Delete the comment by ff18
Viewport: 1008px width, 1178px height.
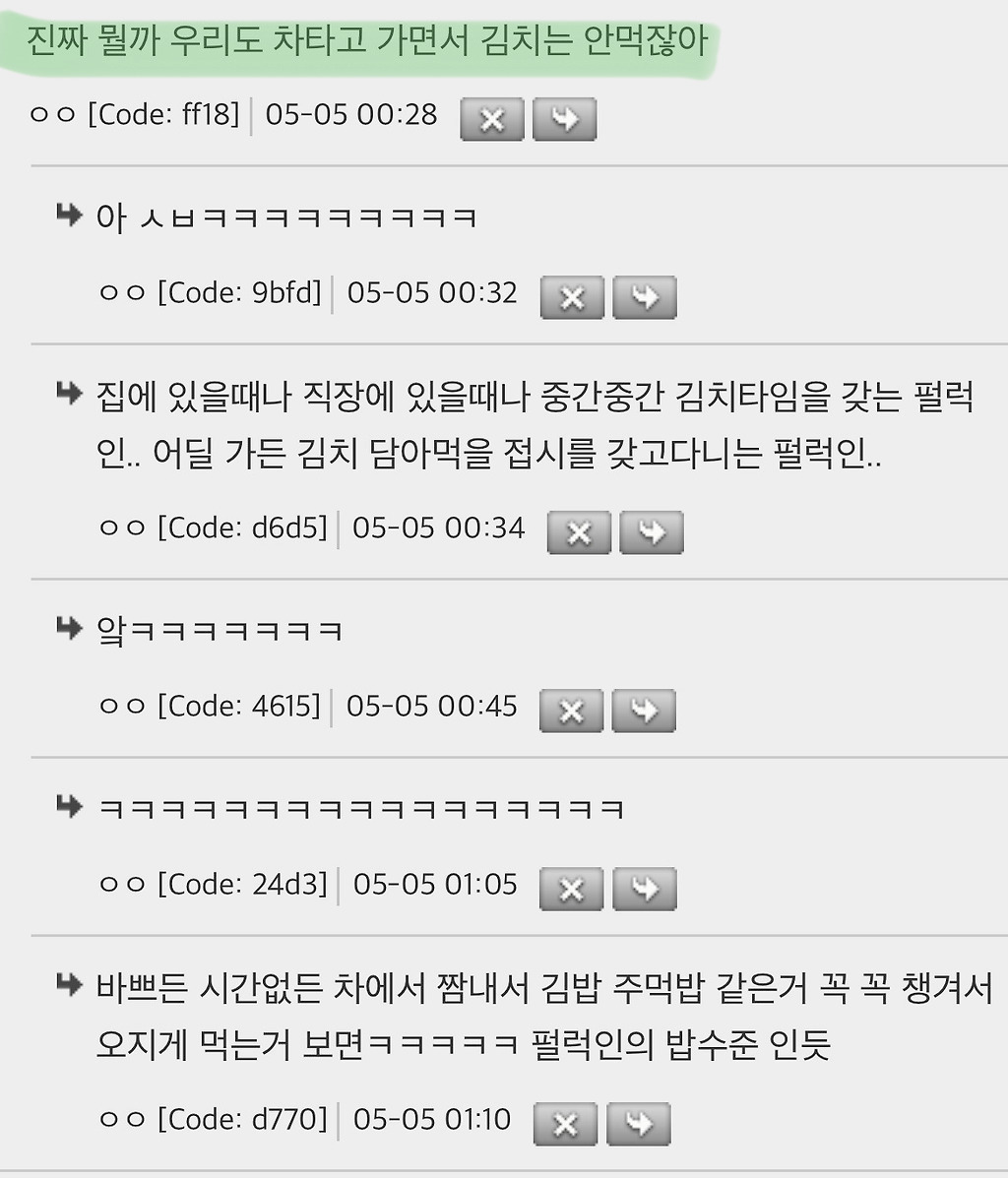coord(492,118)
